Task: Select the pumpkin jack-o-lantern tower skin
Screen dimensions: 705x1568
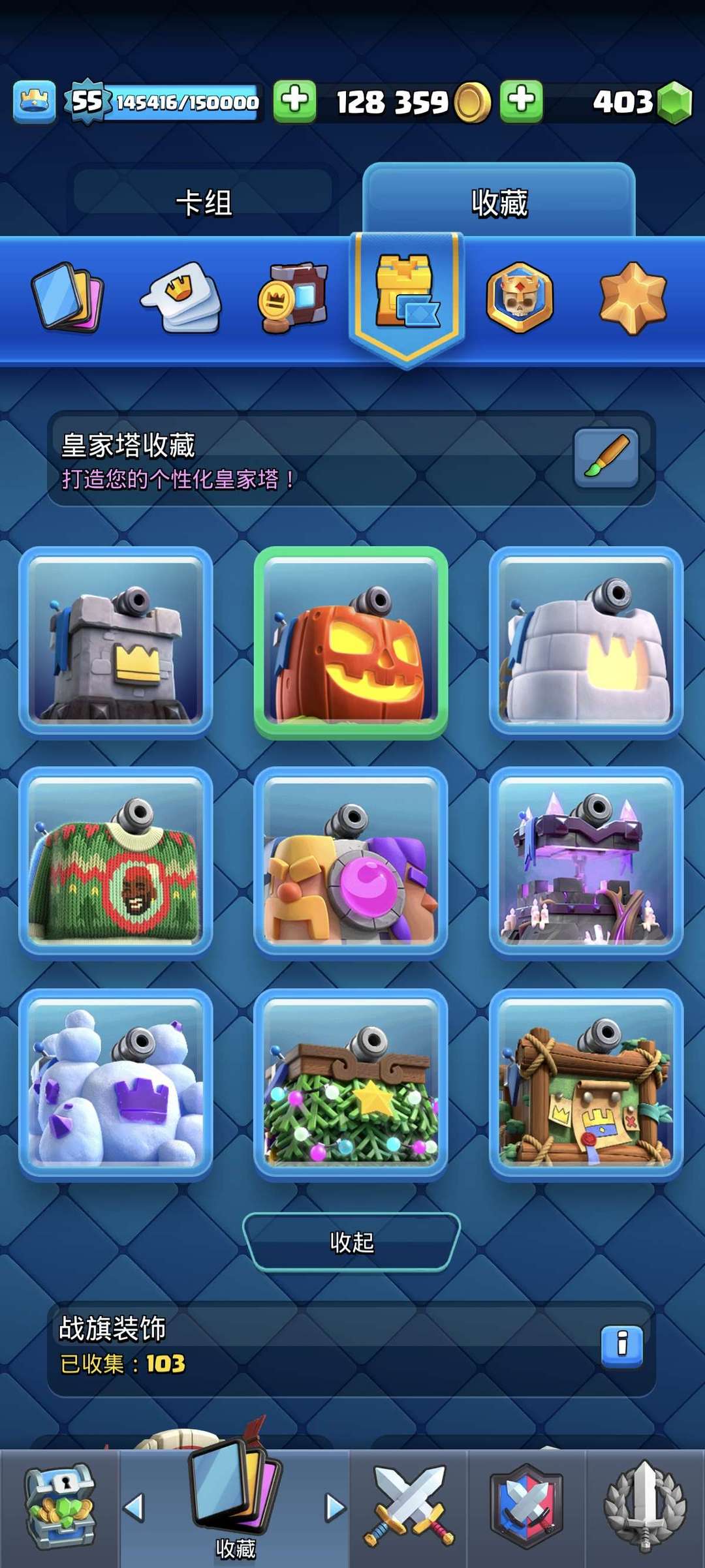Action: (351, 641)
